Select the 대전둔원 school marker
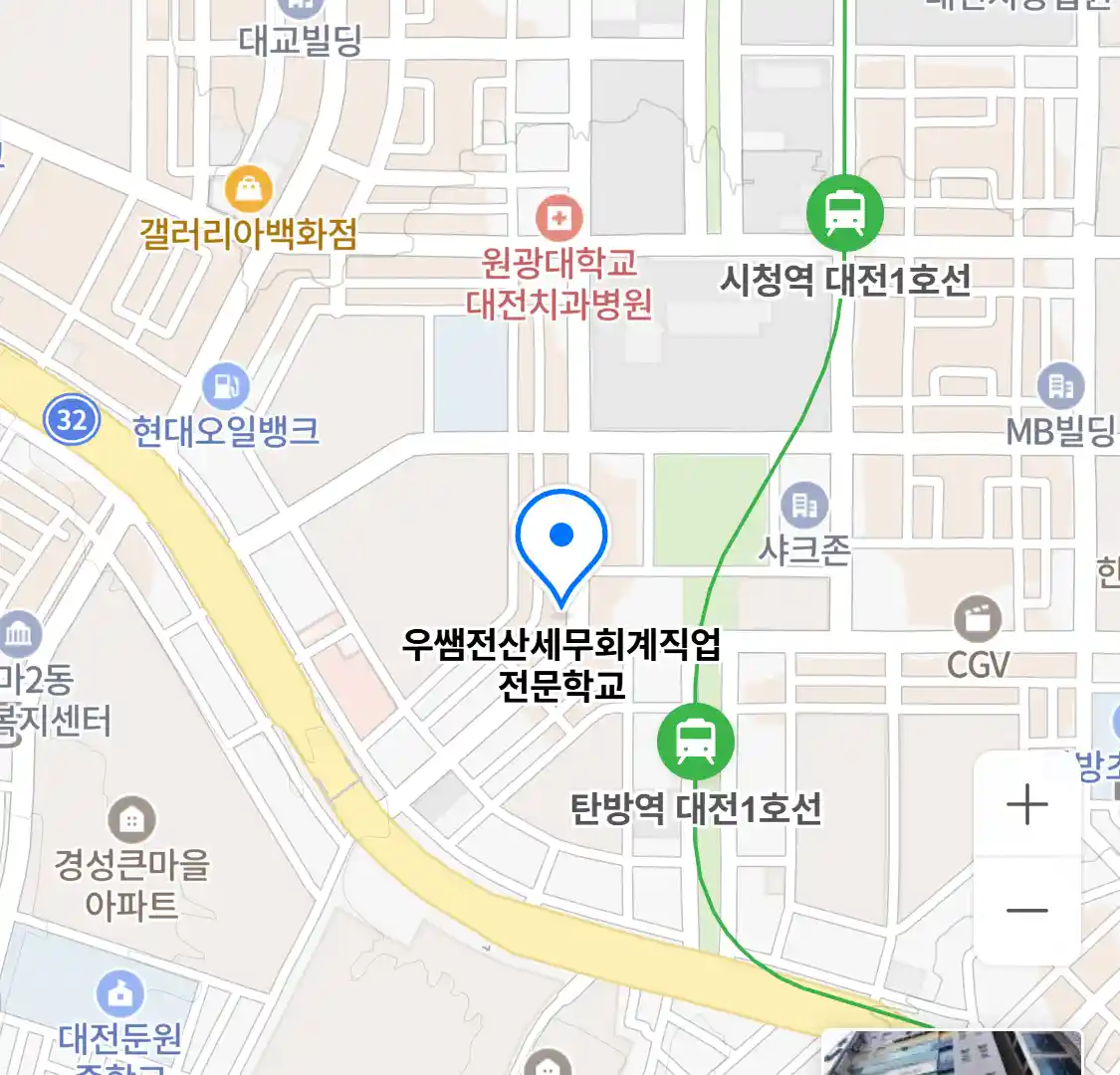1120x1075 pixels. (x=120, y=993)
